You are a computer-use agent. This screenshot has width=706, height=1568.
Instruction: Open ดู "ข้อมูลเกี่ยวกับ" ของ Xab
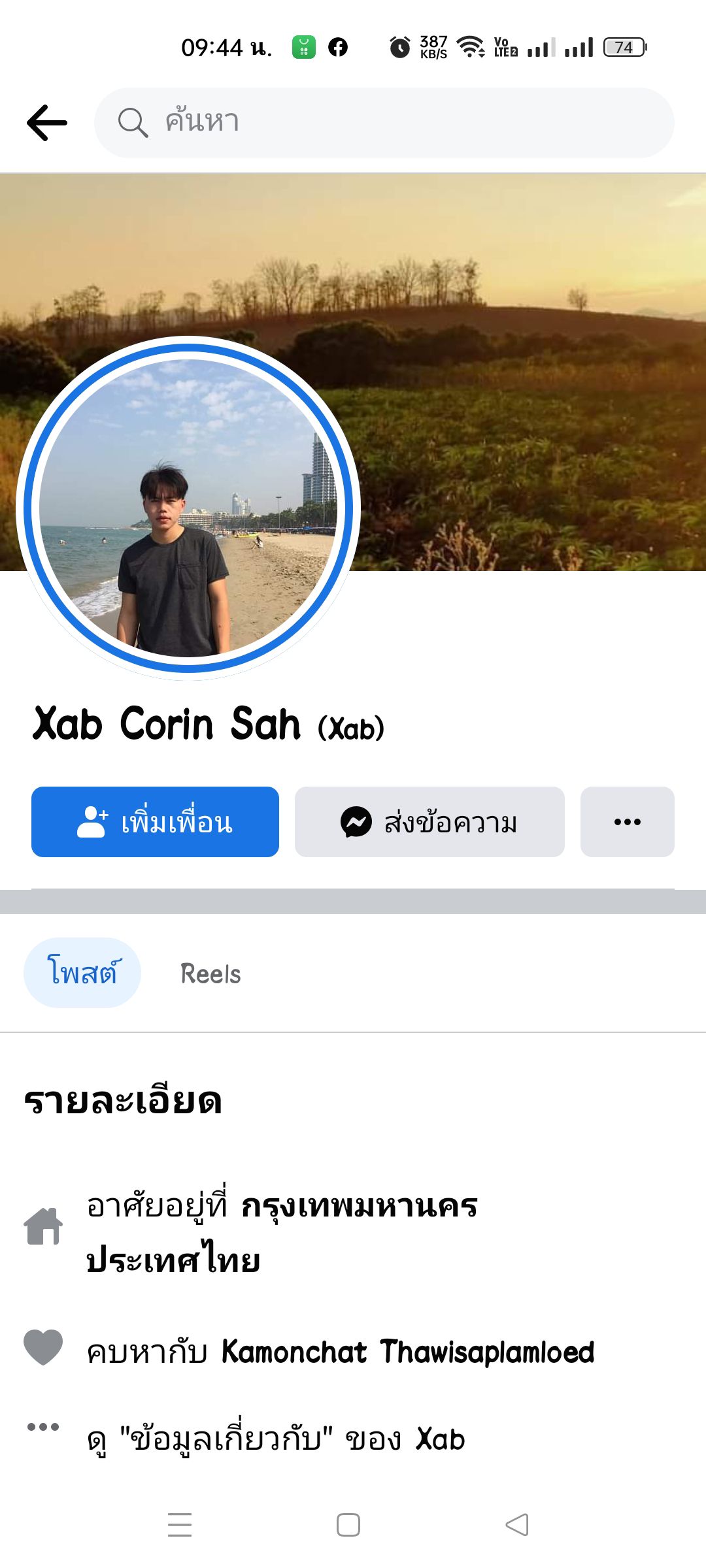[275, 1439]
